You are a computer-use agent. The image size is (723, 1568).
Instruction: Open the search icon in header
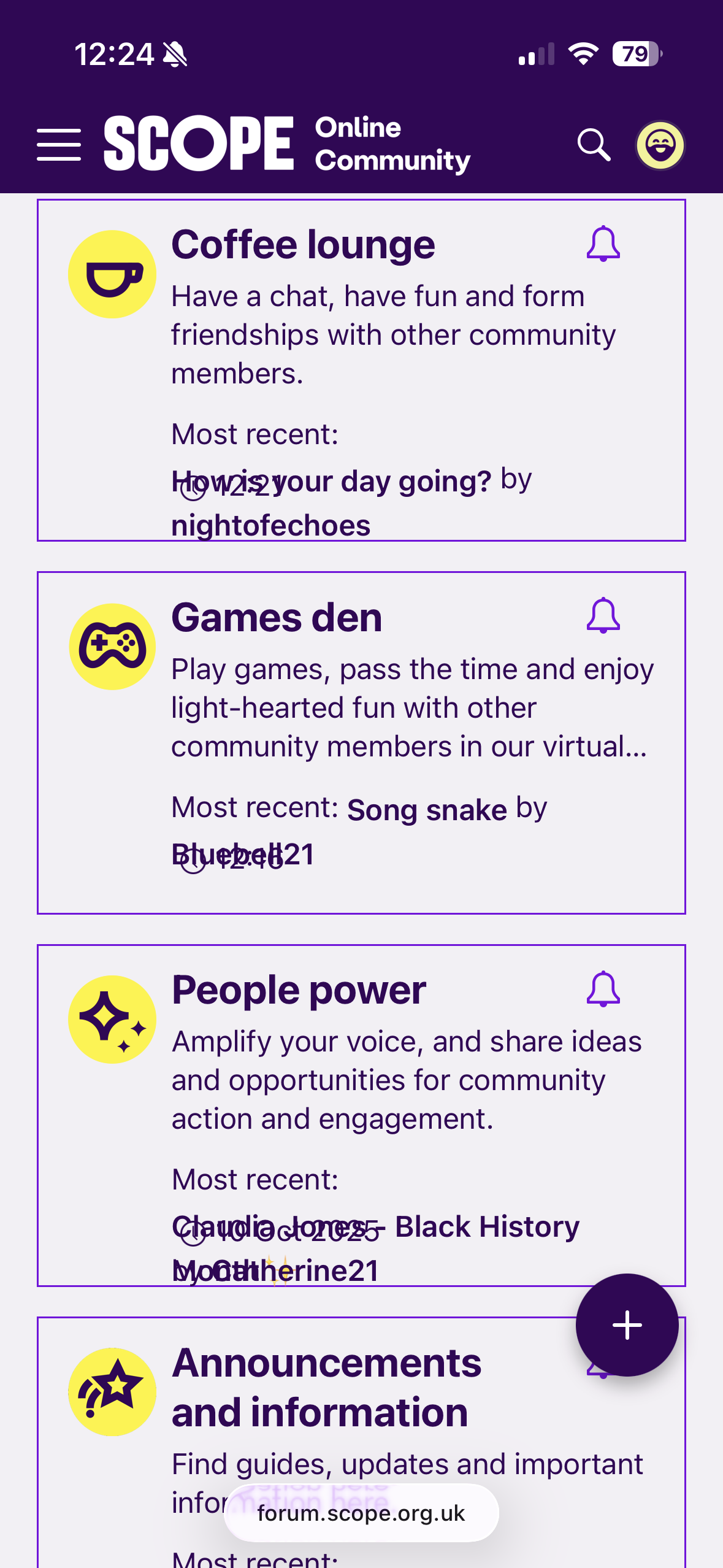[x=593, y=145]
